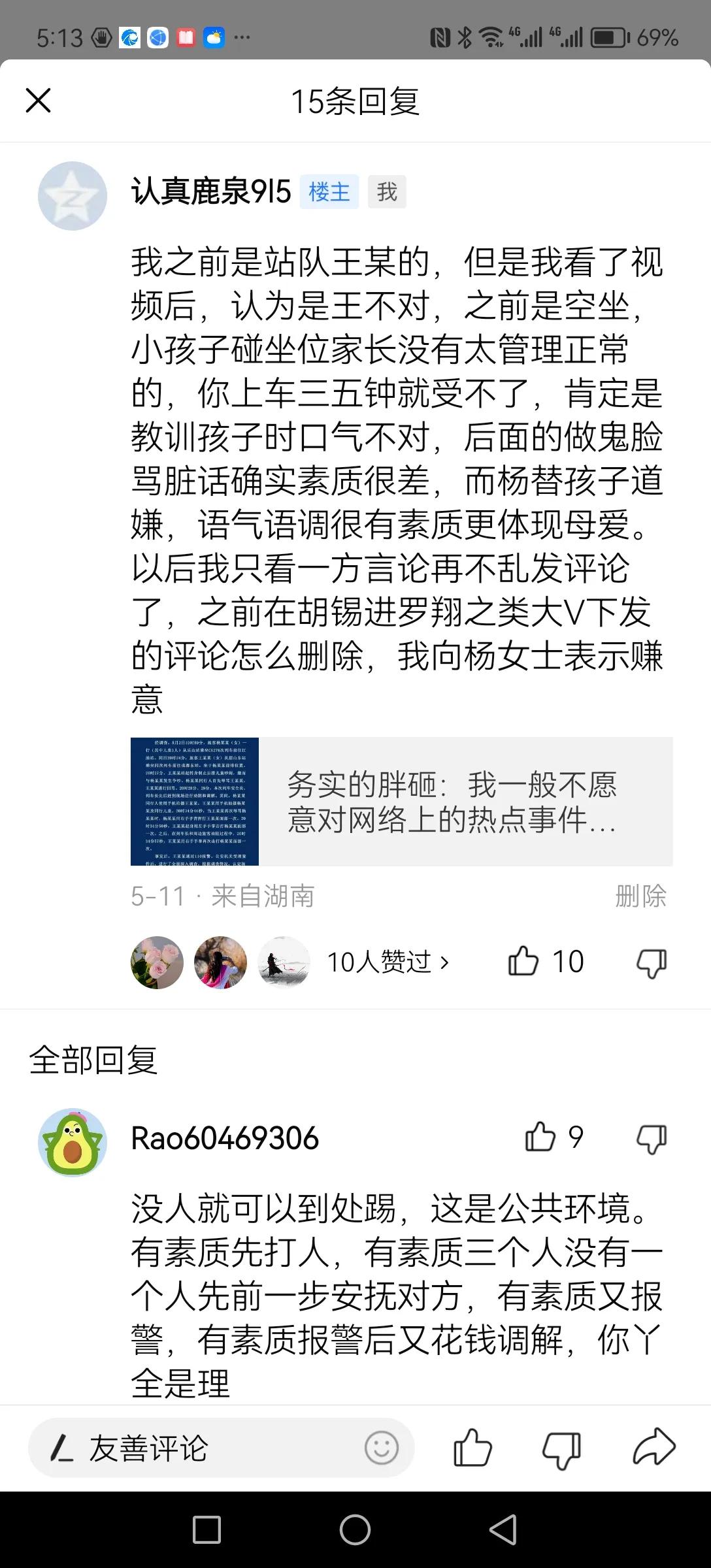Viewport: 711px width, 1568px height.
Task: Tap the 我 badge beside 楼主
Action: [x=387, y=191]
